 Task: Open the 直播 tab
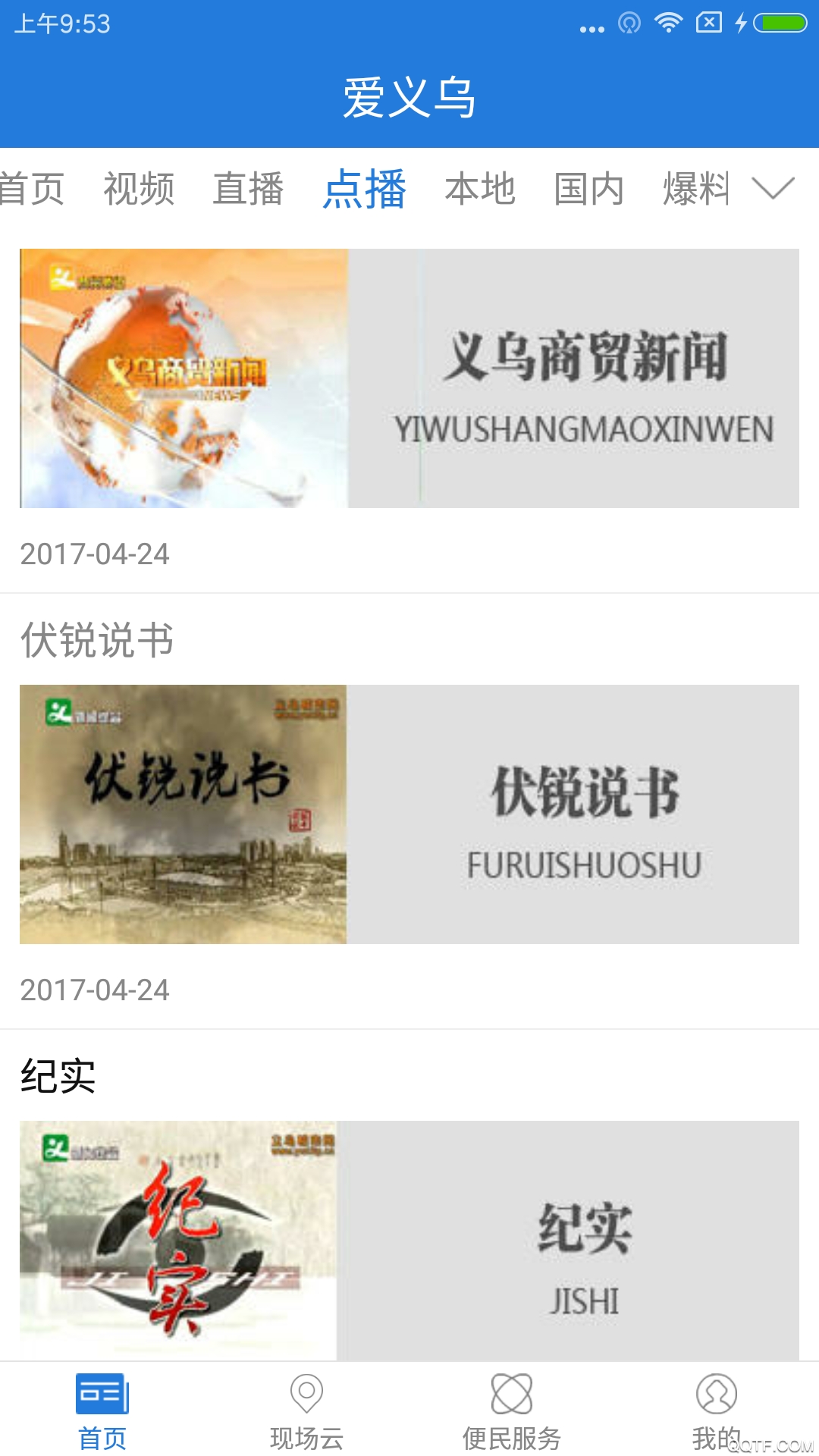tap(250, 190)
